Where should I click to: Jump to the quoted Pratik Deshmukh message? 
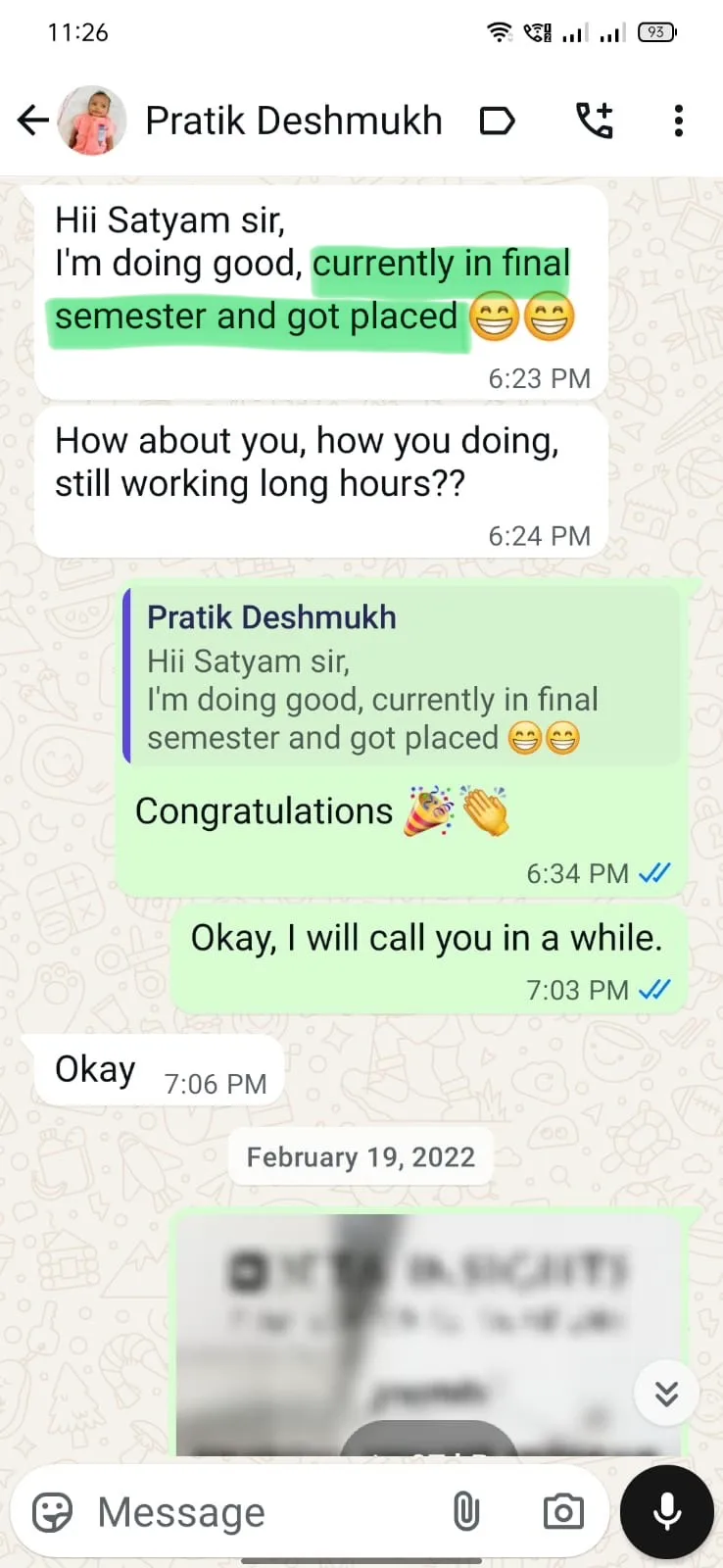[x=402, y=677]
